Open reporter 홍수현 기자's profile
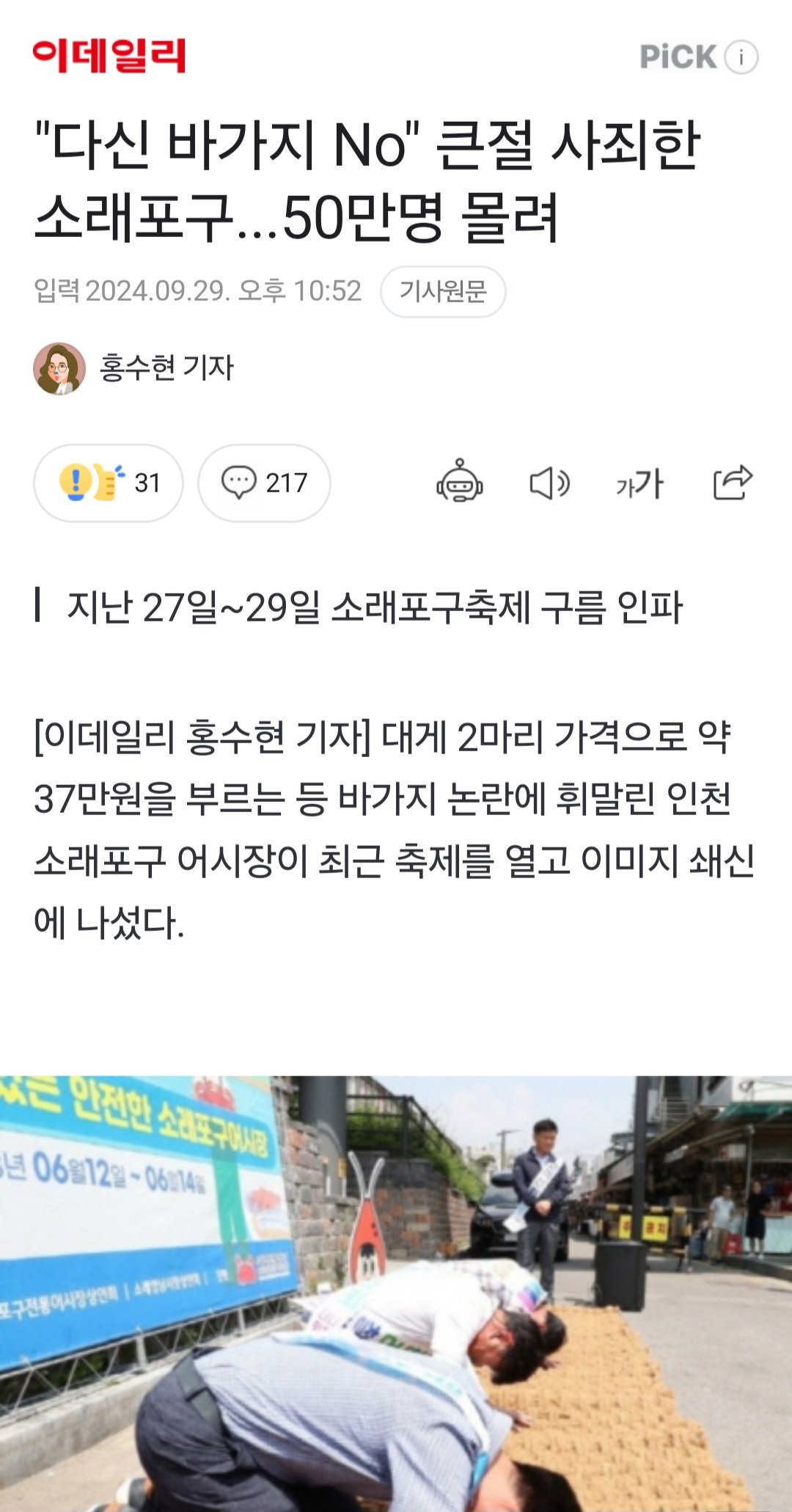This screenshot has height=1512, width=792. coord(166,368)
